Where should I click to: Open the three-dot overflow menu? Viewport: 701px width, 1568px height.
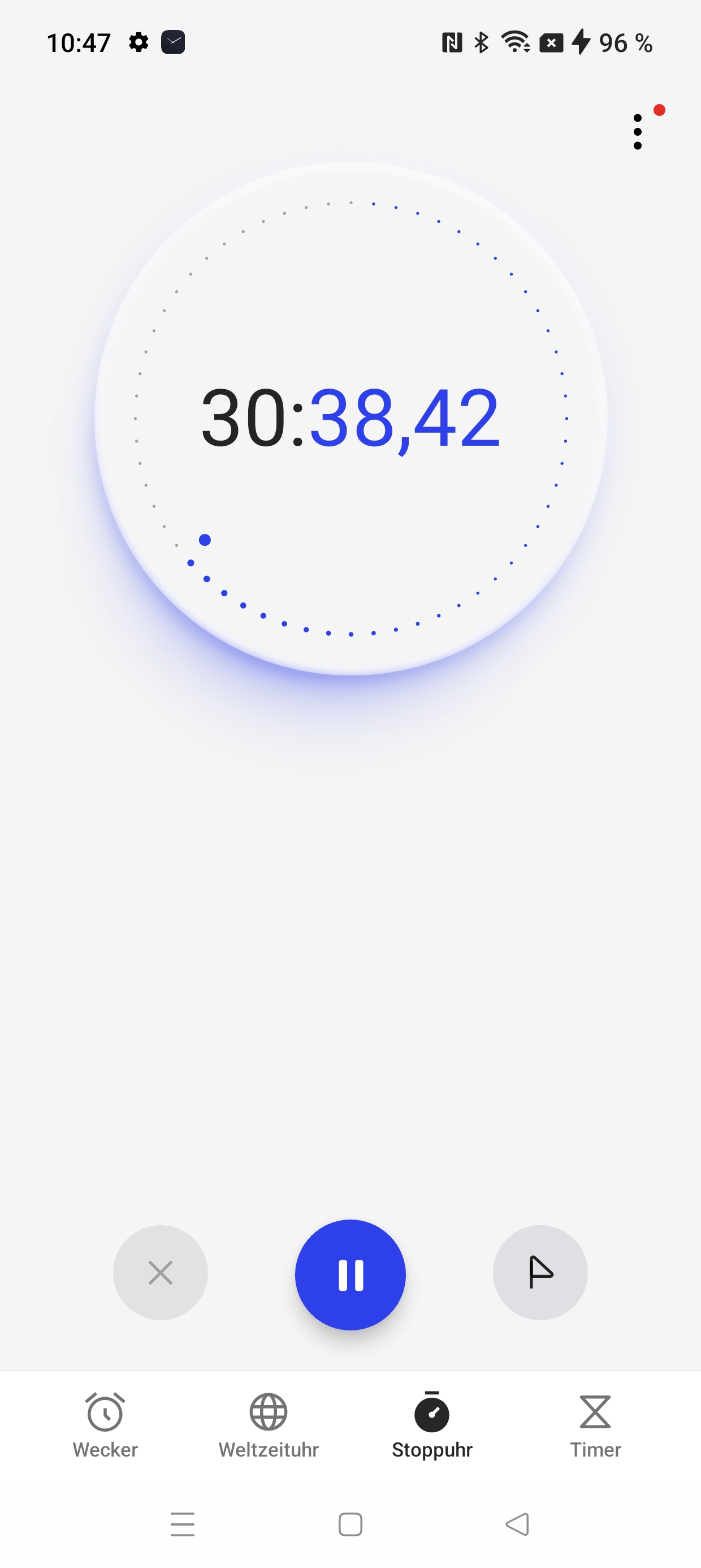click(x=637, y=131)
